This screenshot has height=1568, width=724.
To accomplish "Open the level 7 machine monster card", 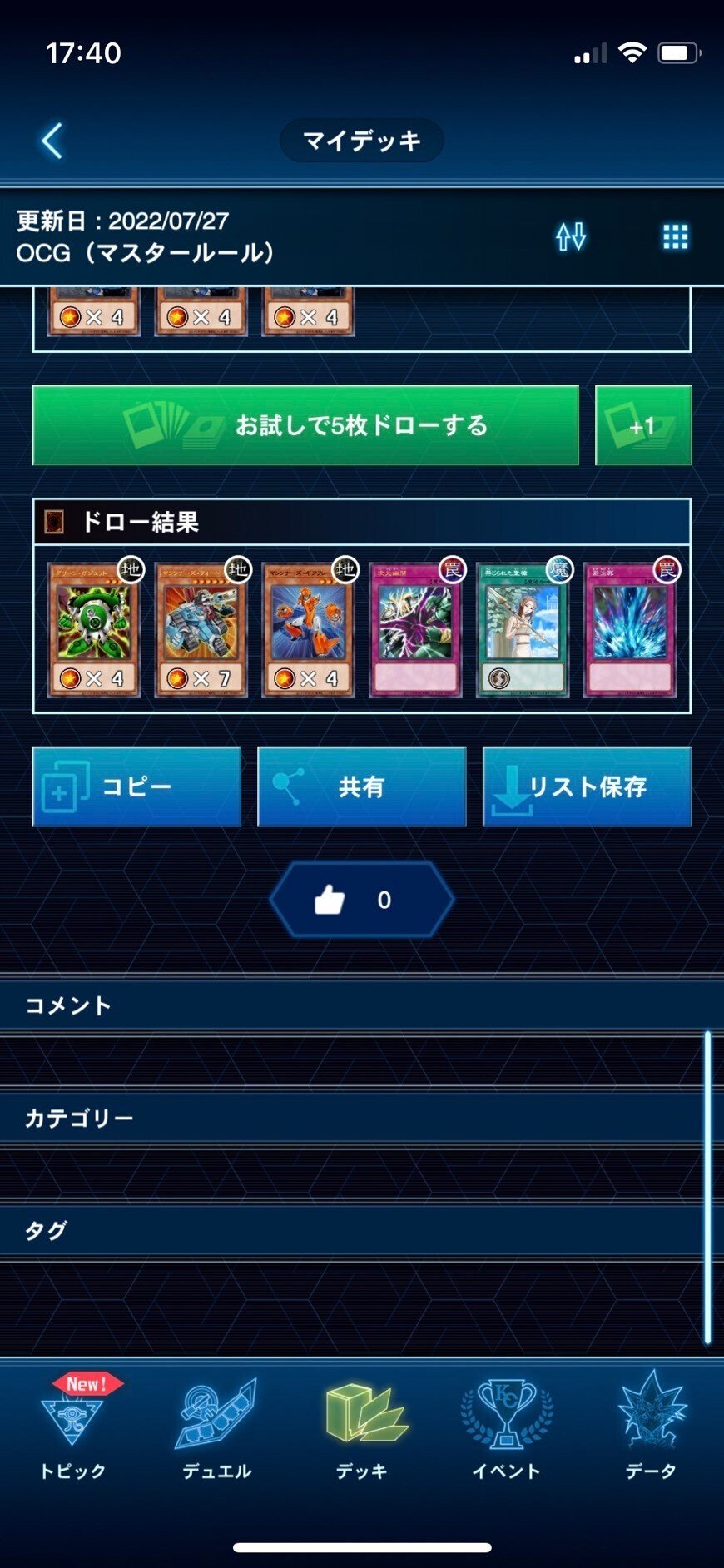I will pos(201,630).
